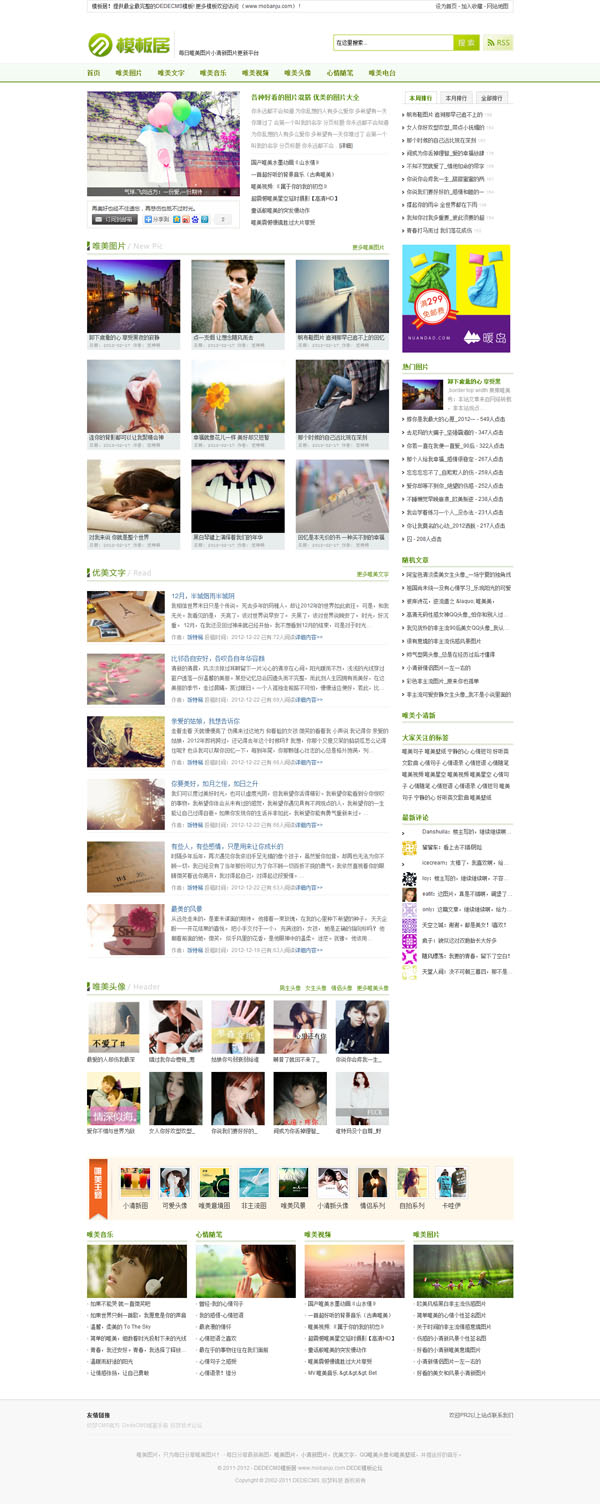Image resolution: width=600 pixels, height=1504 pixels.
Task: Open the 唯美头像 navigation tab
Action: [297, 73]
